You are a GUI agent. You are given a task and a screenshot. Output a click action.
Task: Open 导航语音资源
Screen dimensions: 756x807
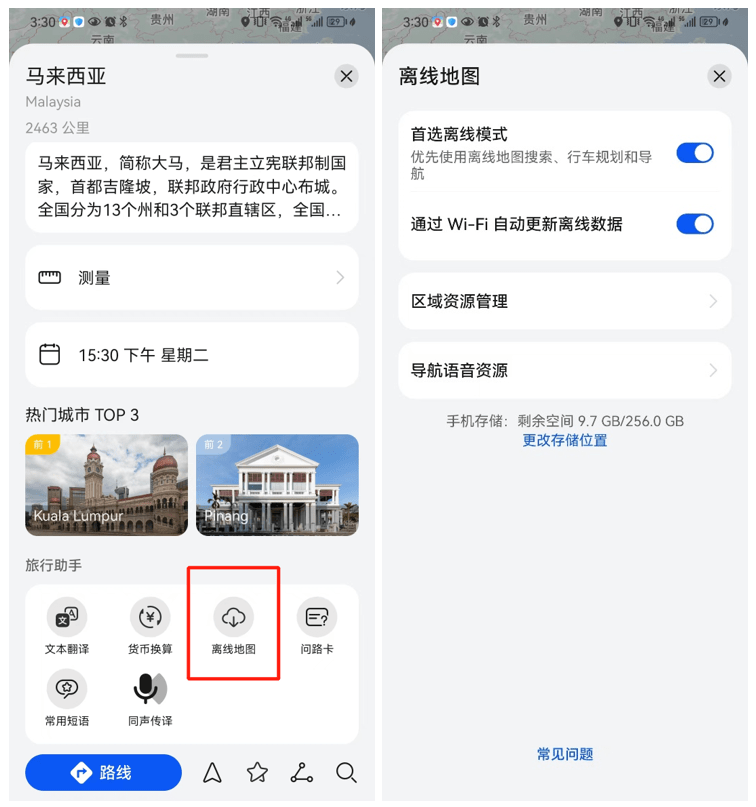tap(565, 370)
